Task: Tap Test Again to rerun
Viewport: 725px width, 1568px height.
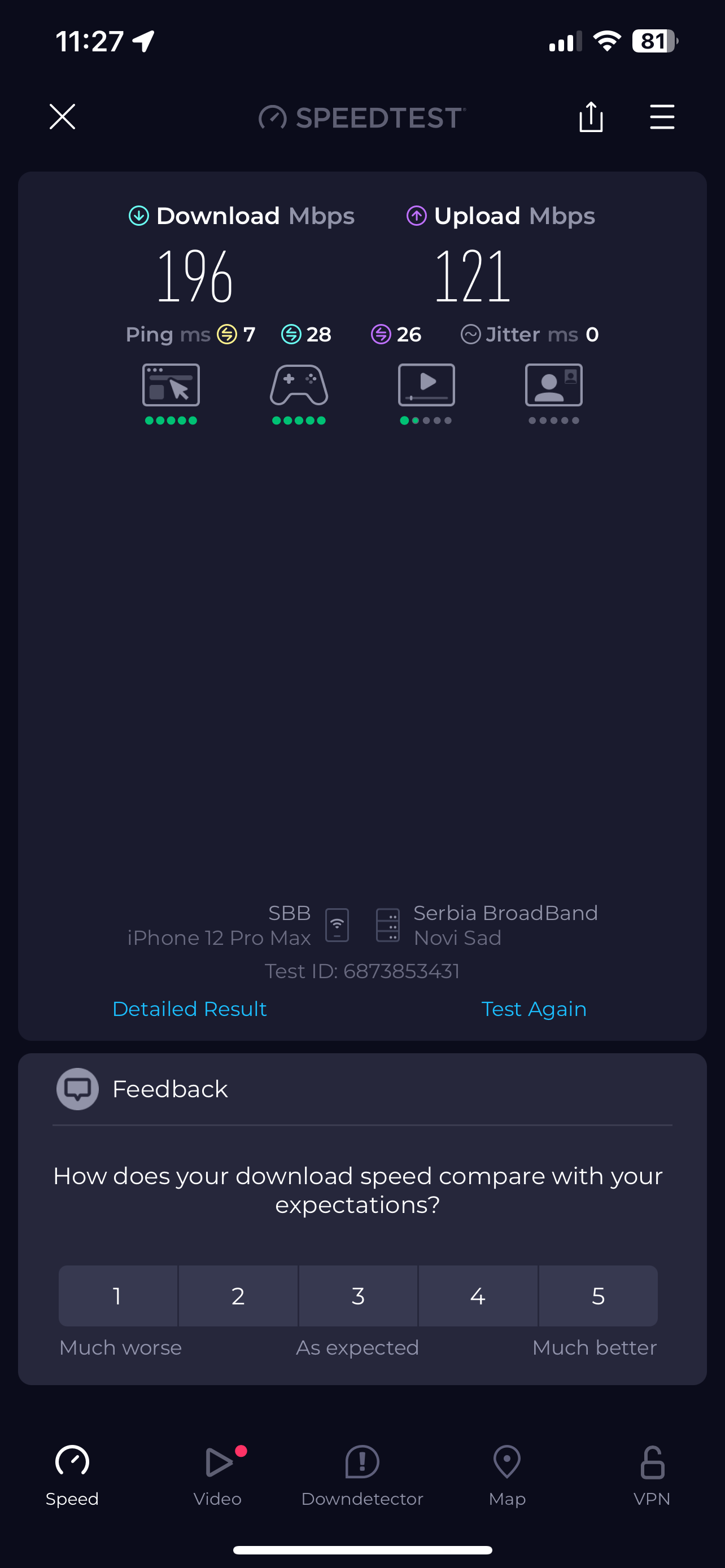Action: click(533, 1009)
